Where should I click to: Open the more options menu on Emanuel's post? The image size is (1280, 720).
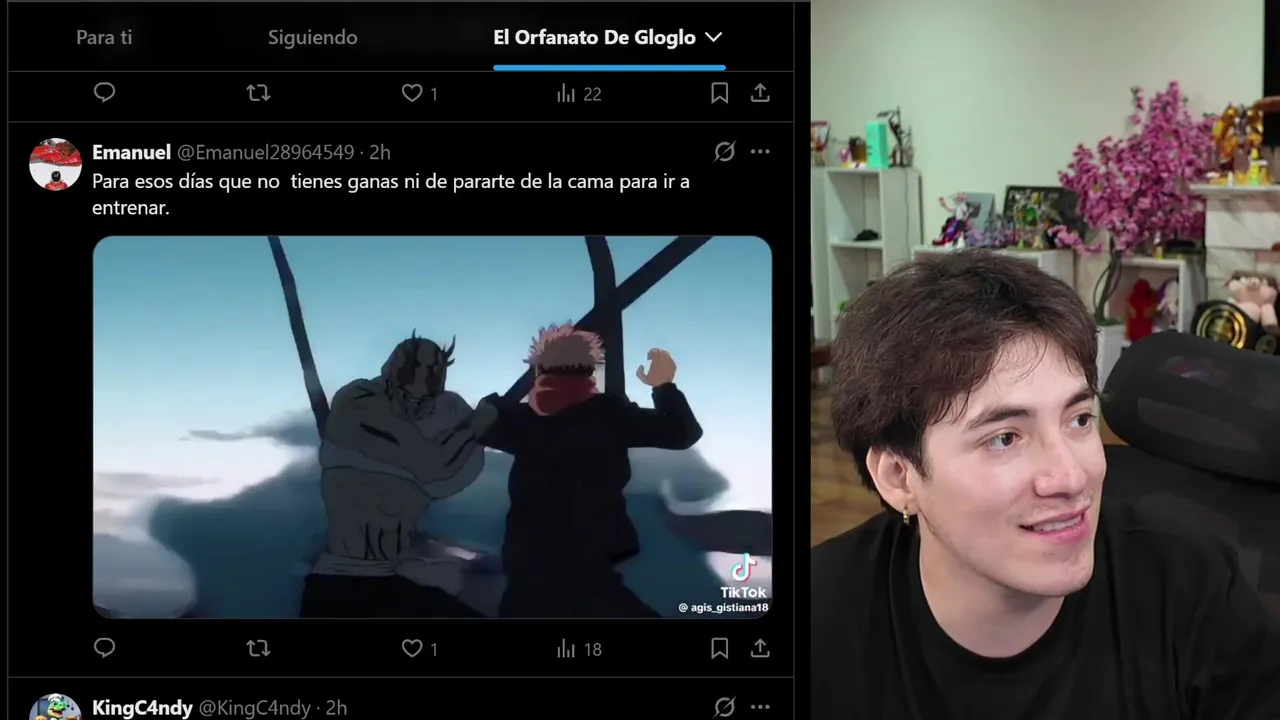(760, 152)
